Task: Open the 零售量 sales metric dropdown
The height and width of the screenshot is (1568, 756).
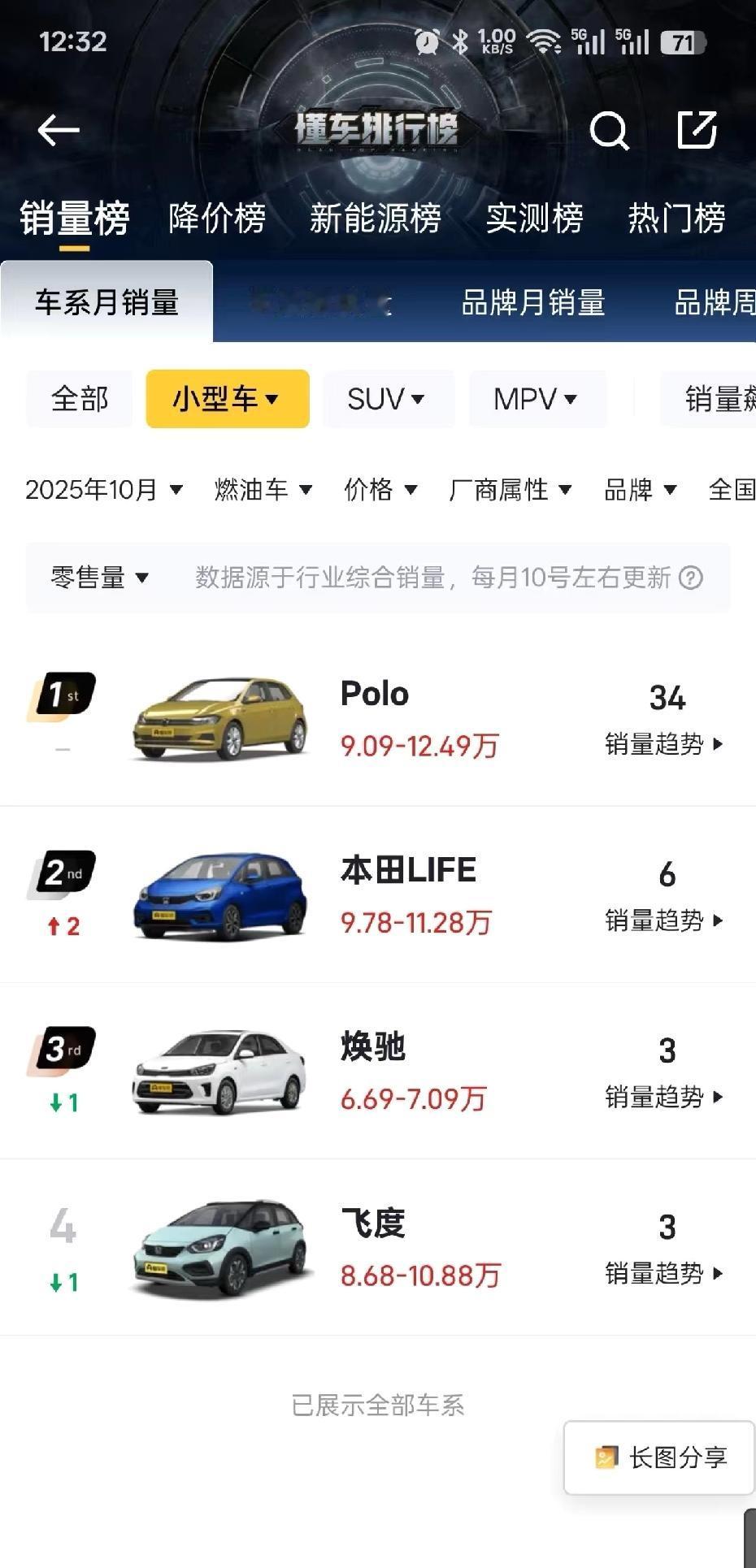Action: (96, 578)
